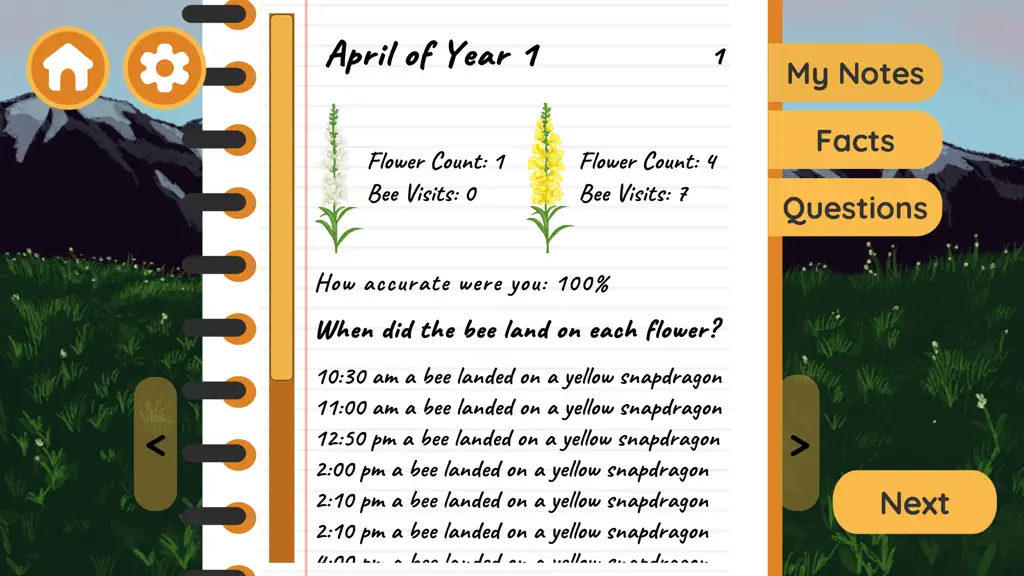Go to the home screen
1024x576 pixels.
click(68, 68)
